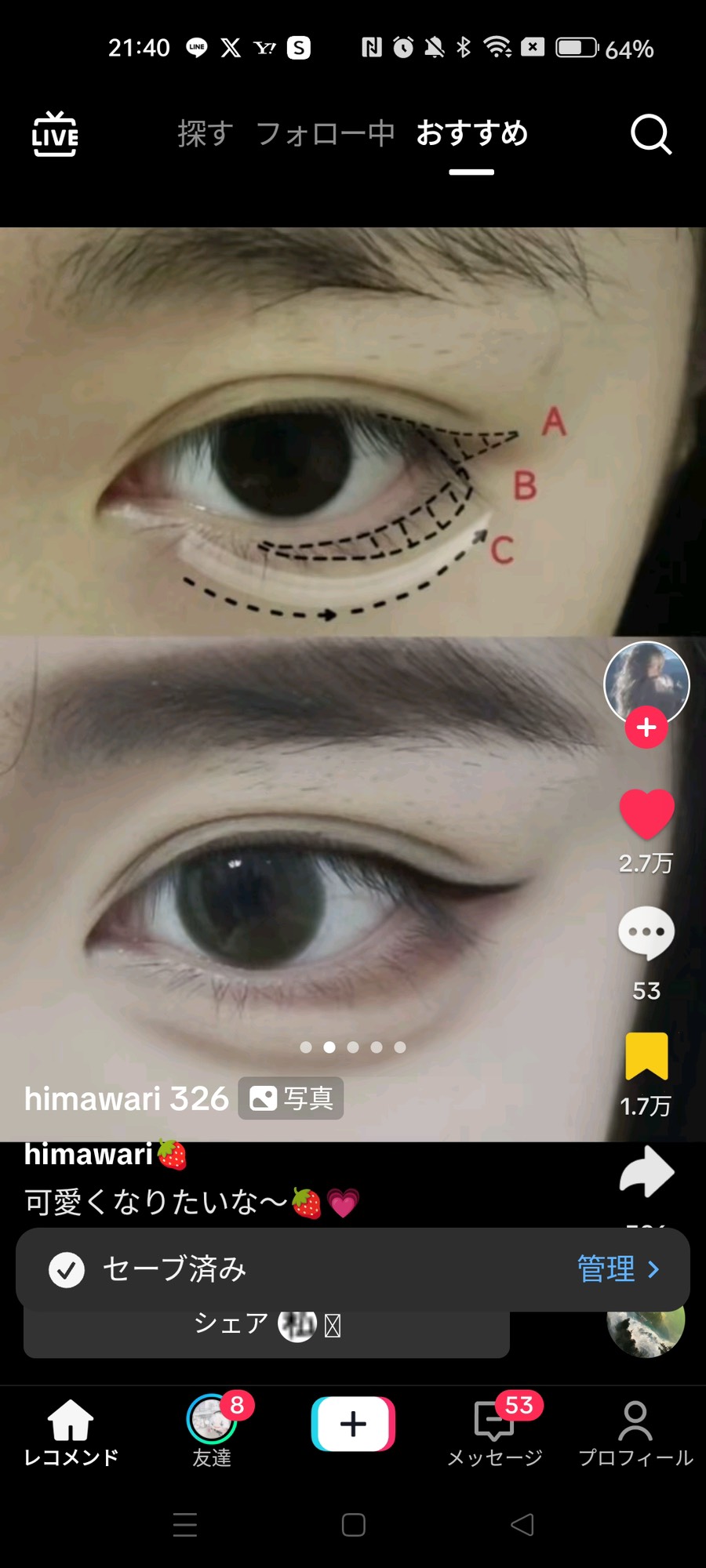Select the おすすめ tab

(471, 134)
